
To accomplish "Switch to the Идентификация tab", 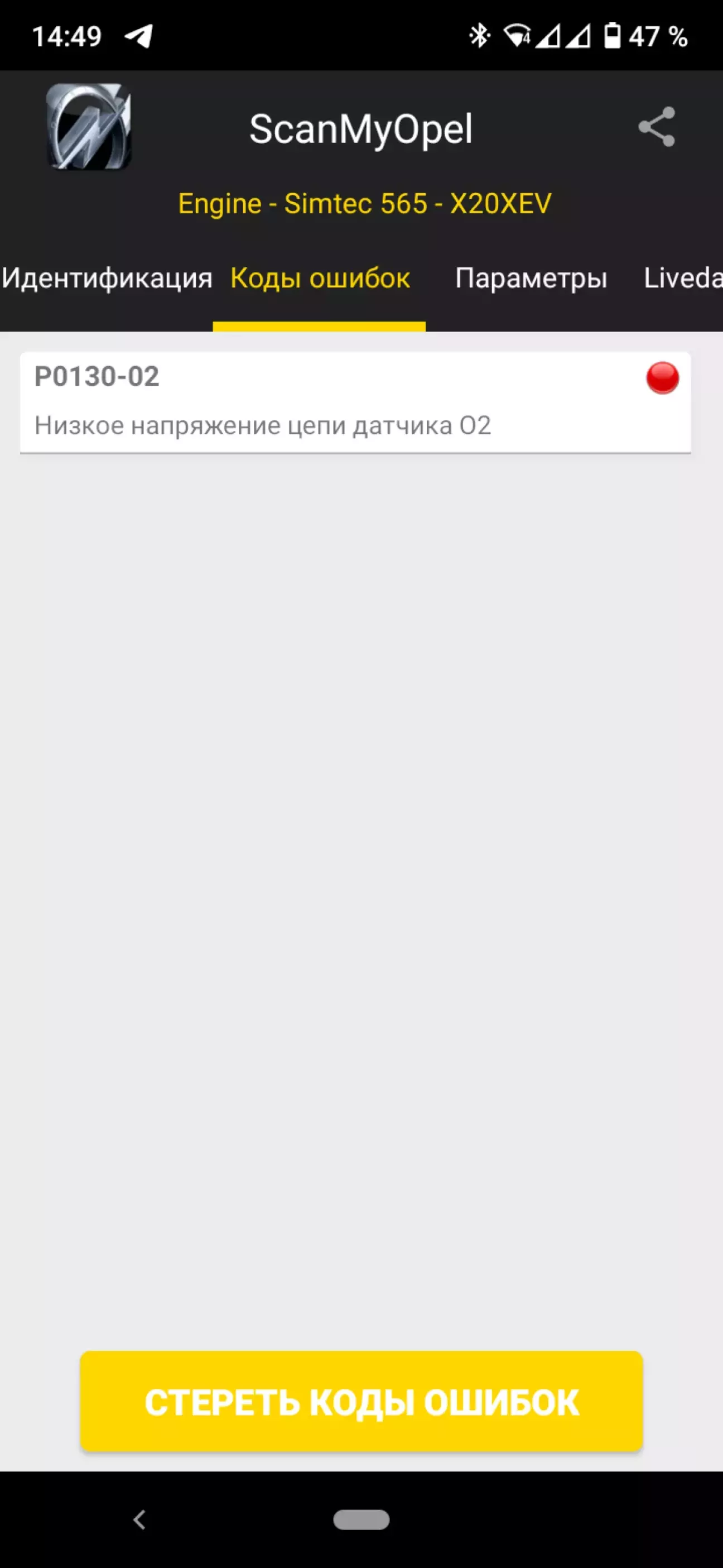I will click(107, 278).
